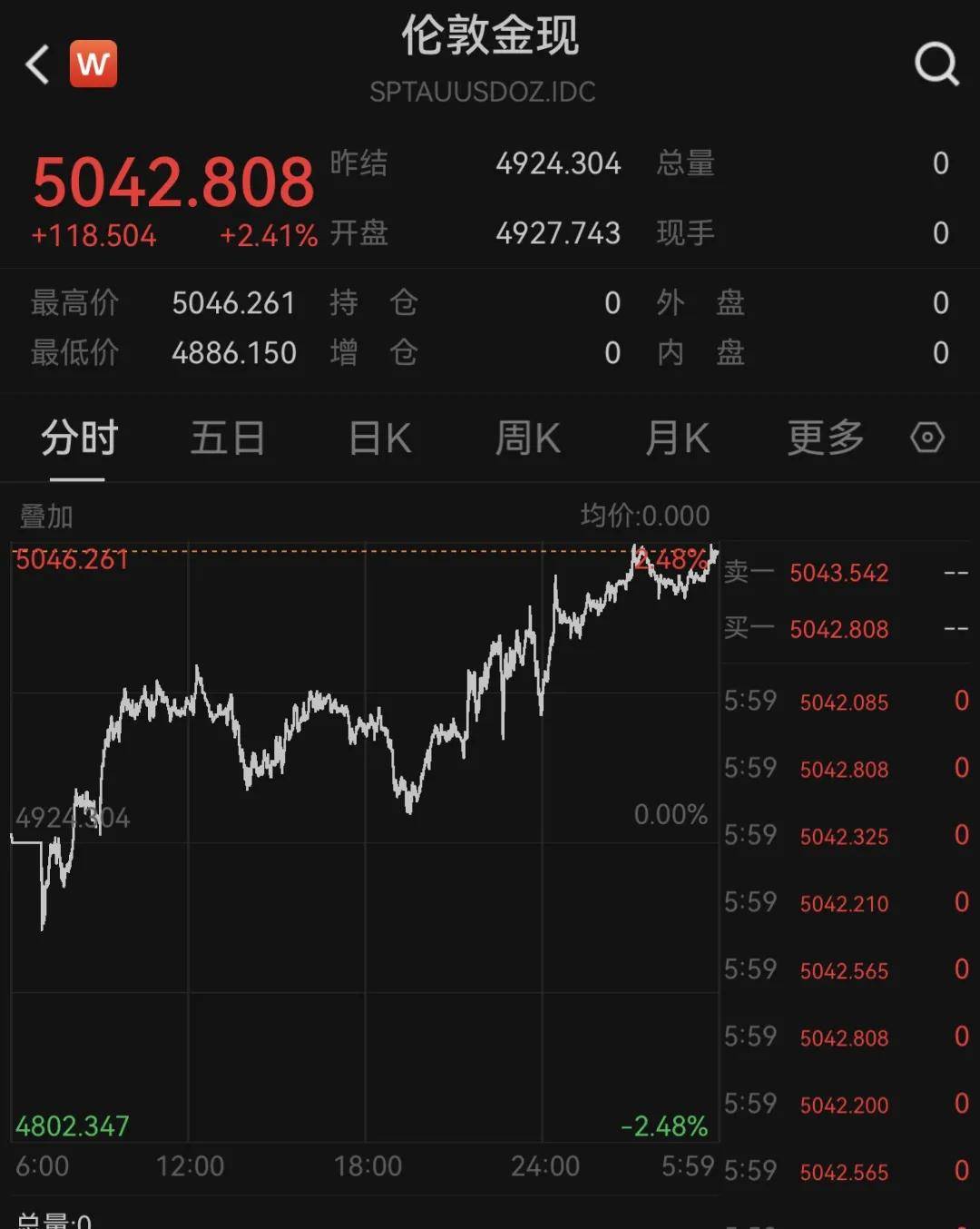Select the 分时 chart tab
This screenshot has height=1229, width=980.
tap(79, 438)
